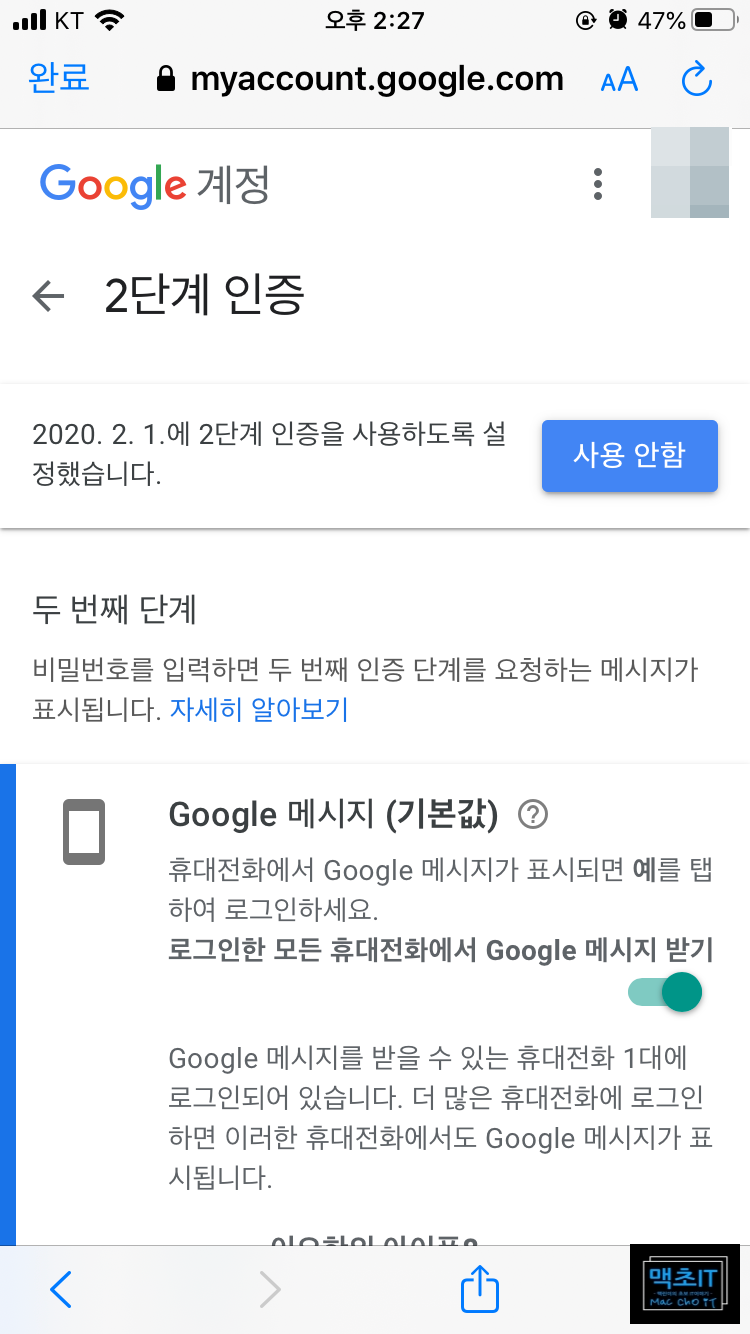Toggle Google 메시지 받기 switch off
Screen dimensions: 750x1334
coord(666,992)
